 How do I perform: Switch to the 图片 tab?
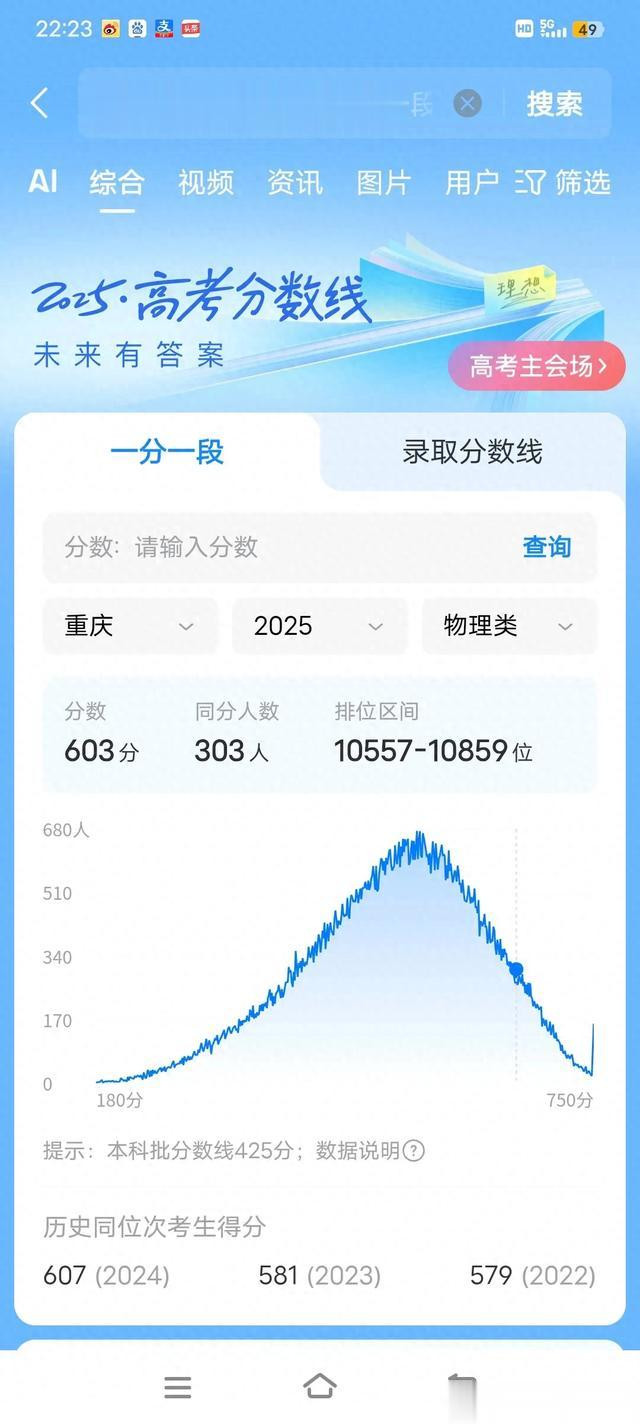pos(384,182)
